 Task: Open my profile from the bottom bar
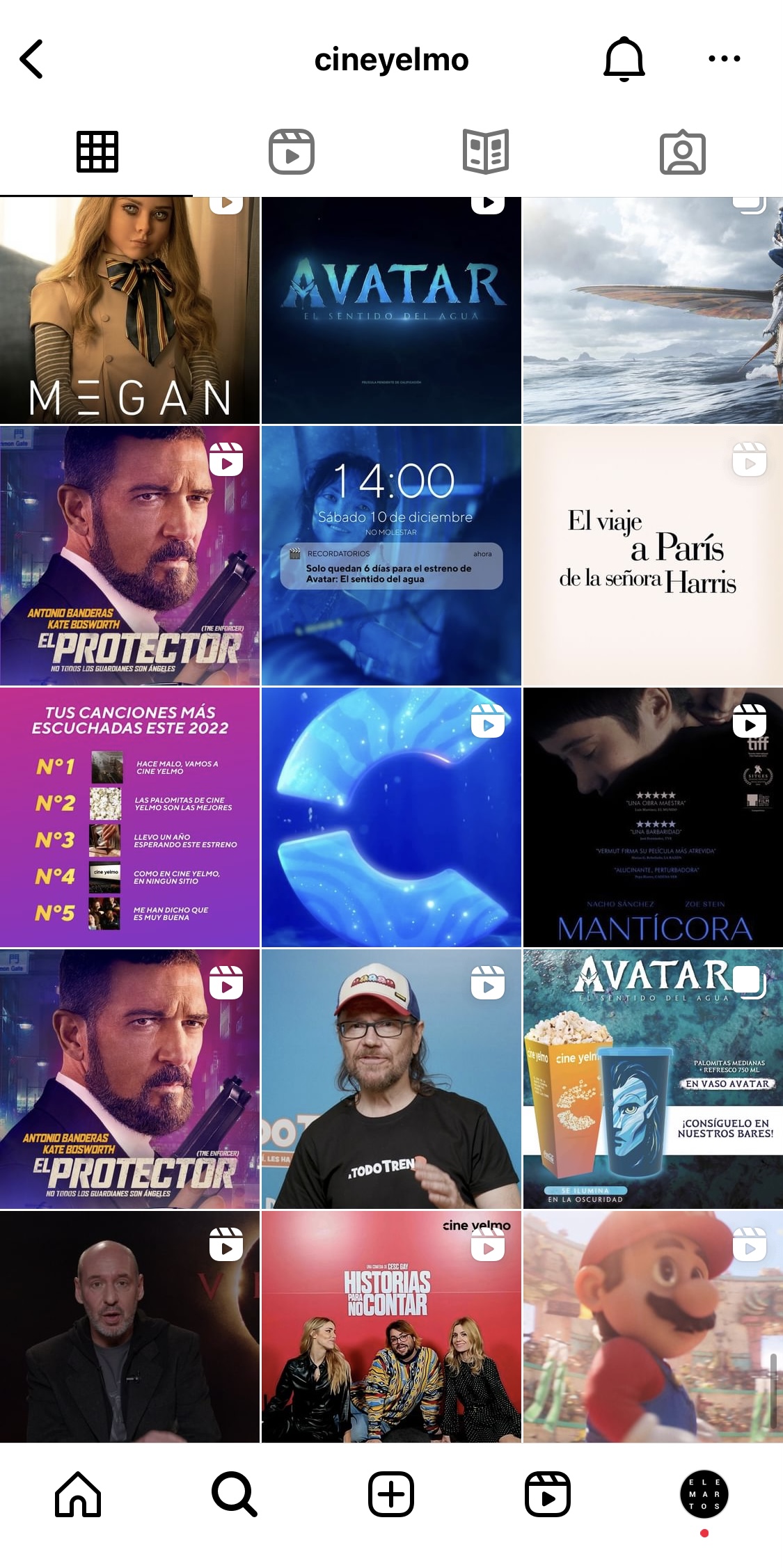[704, 1494]
